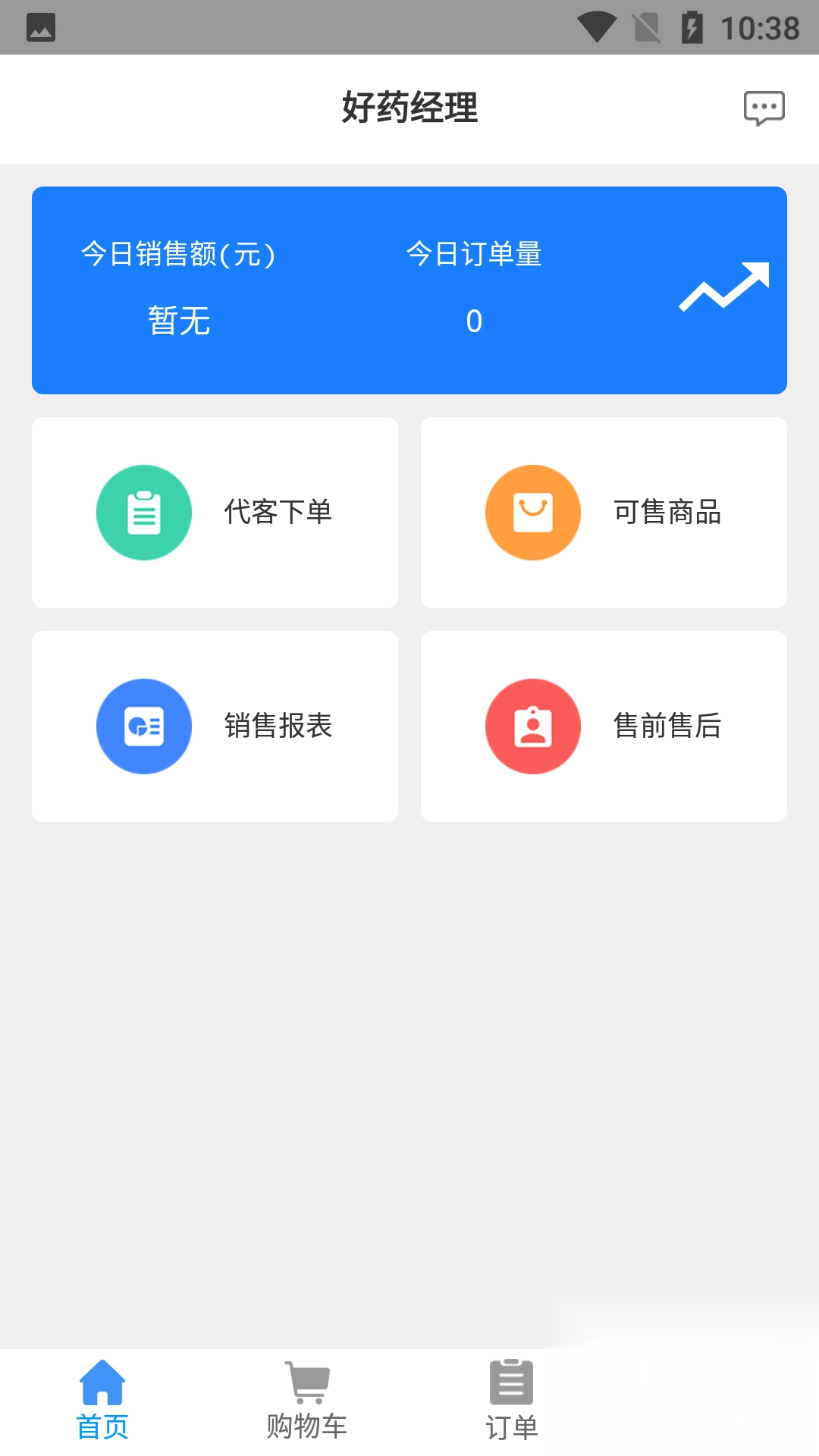Open the 销售报表 card

pyautogui.click(x=215, y=726)
